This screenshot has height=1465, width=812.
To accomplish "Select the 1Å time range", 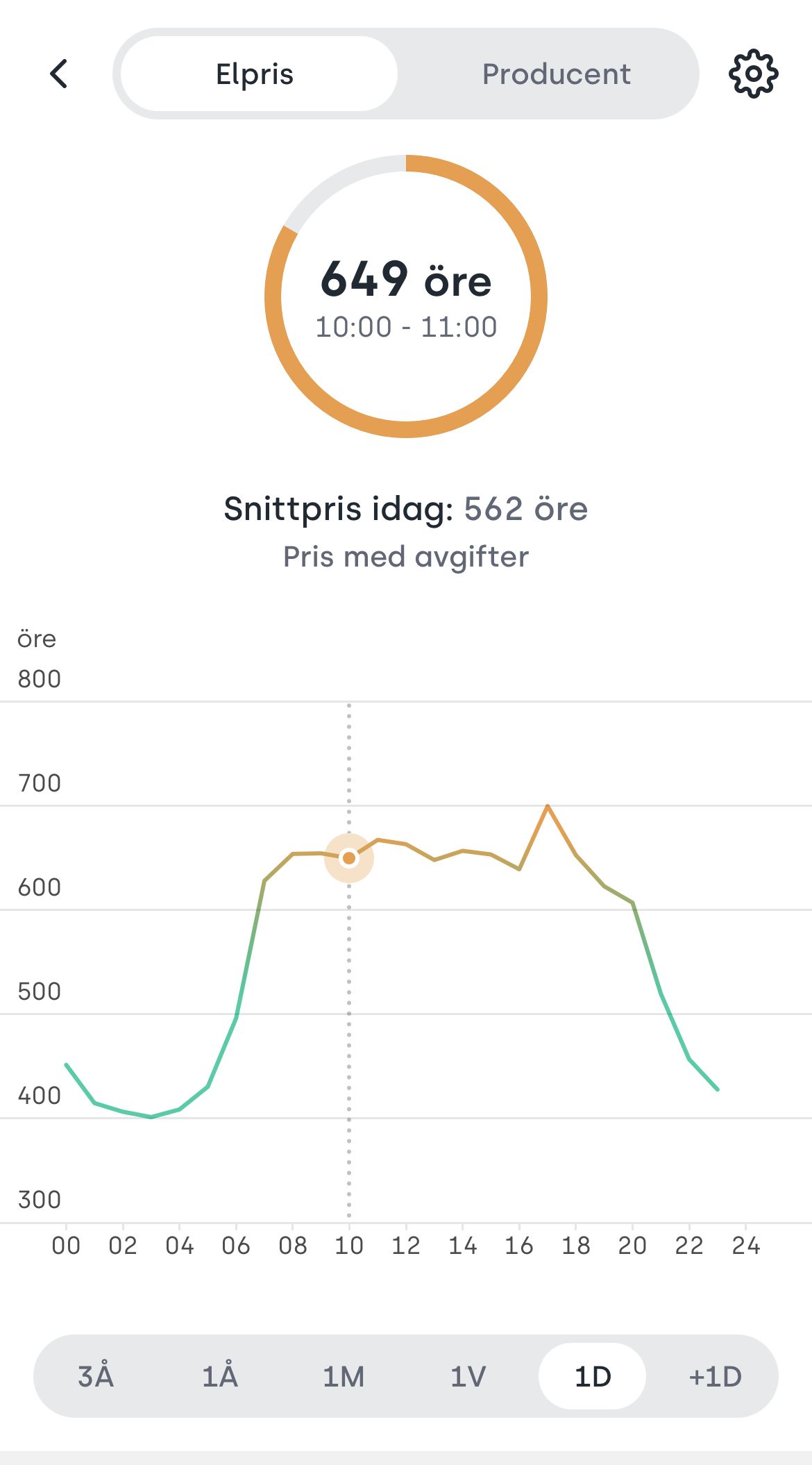I will tap(220, 1376).
